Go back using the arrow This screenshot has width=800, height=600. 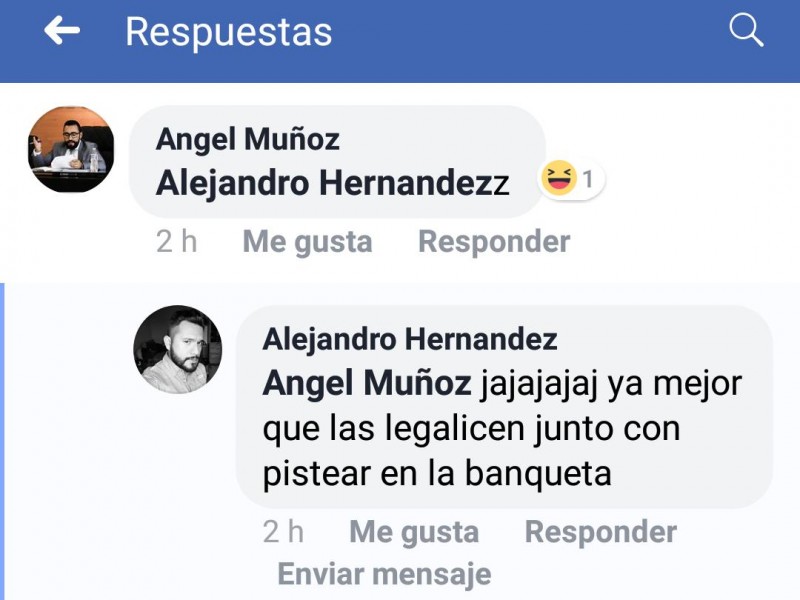pyautogui.click(x=62, y=31)
